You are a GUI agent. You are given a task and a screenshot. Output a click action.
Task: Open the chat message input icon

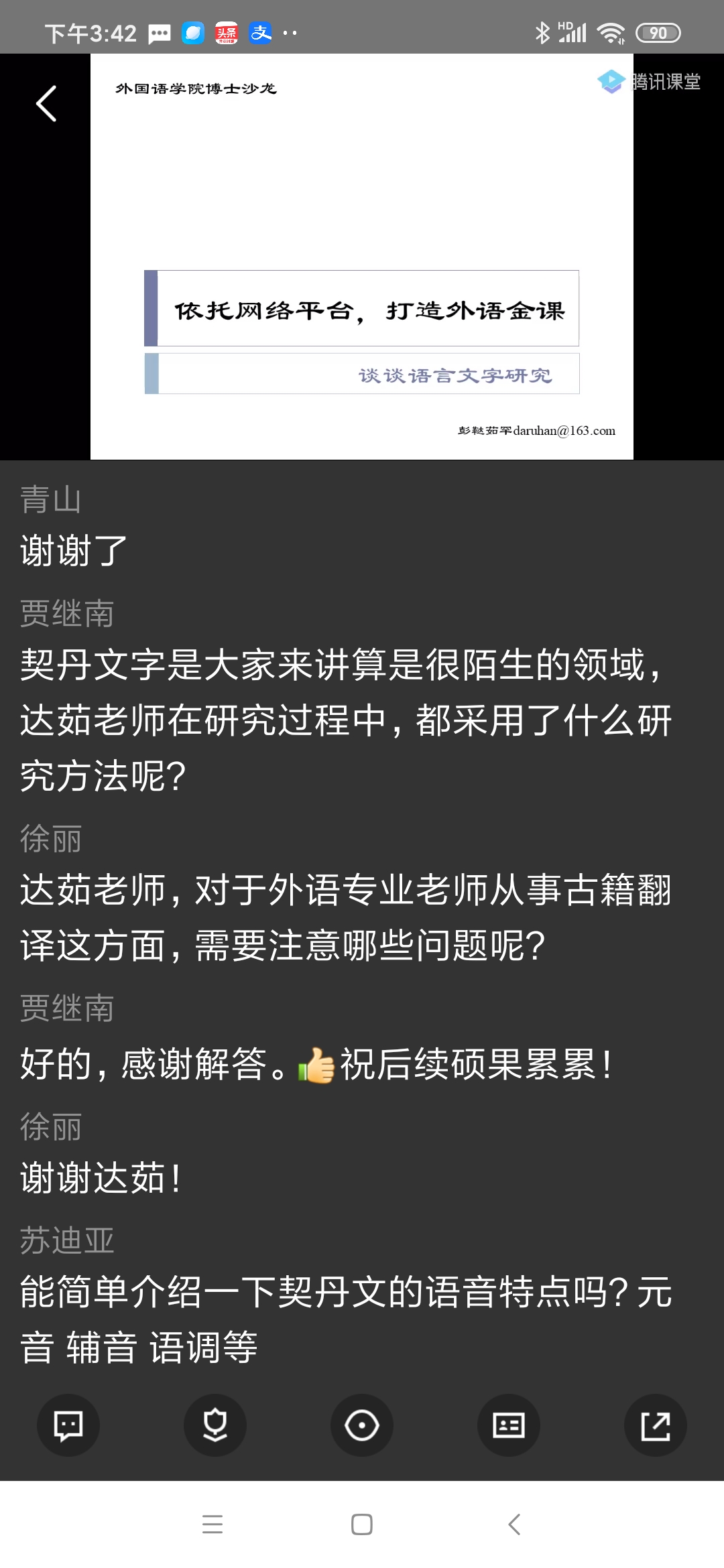(x=68, y=1425)
